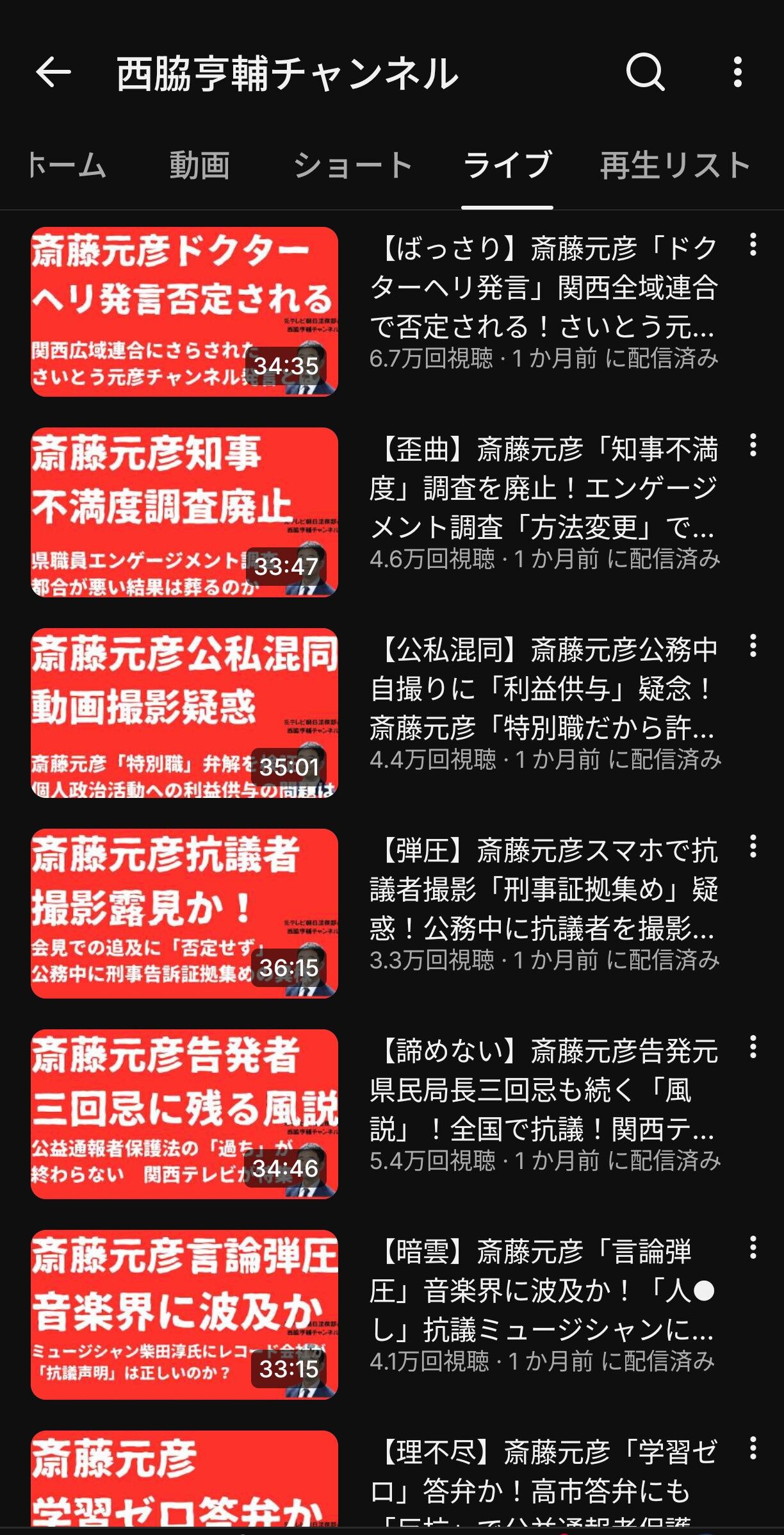Open the 再生リスト tab

point(675,165)
